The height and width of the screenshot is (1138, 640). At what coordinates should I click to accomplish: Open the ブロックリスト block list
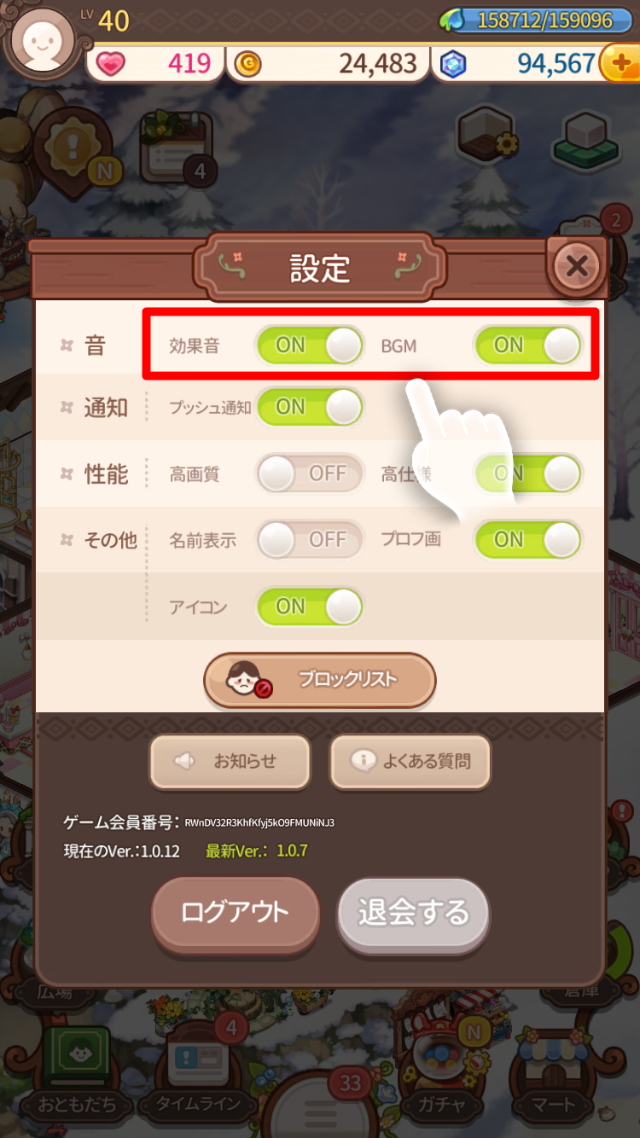[x=320, y=681]
